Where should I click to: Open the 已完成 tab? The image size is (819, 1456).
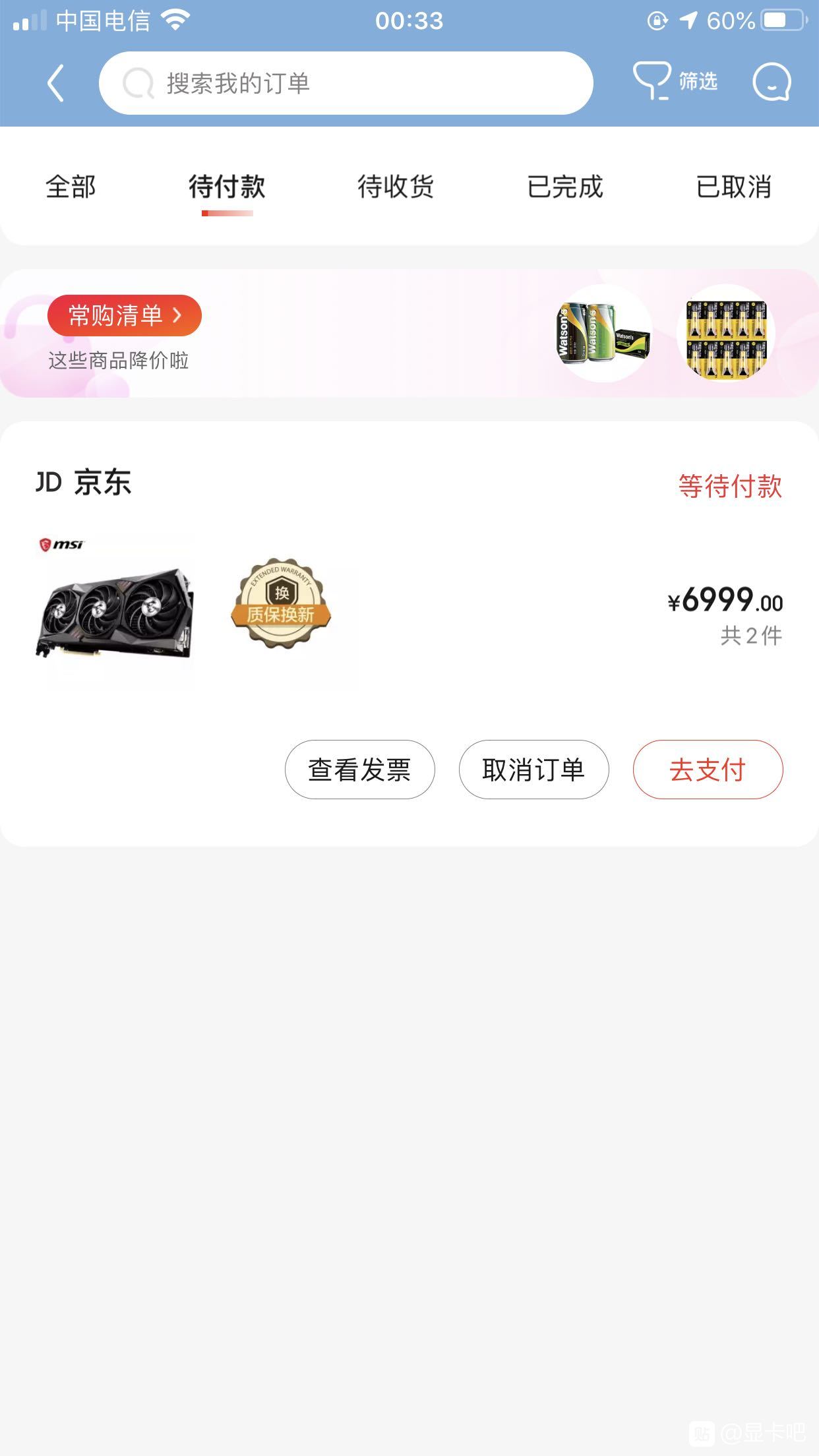tap(565, 187)
